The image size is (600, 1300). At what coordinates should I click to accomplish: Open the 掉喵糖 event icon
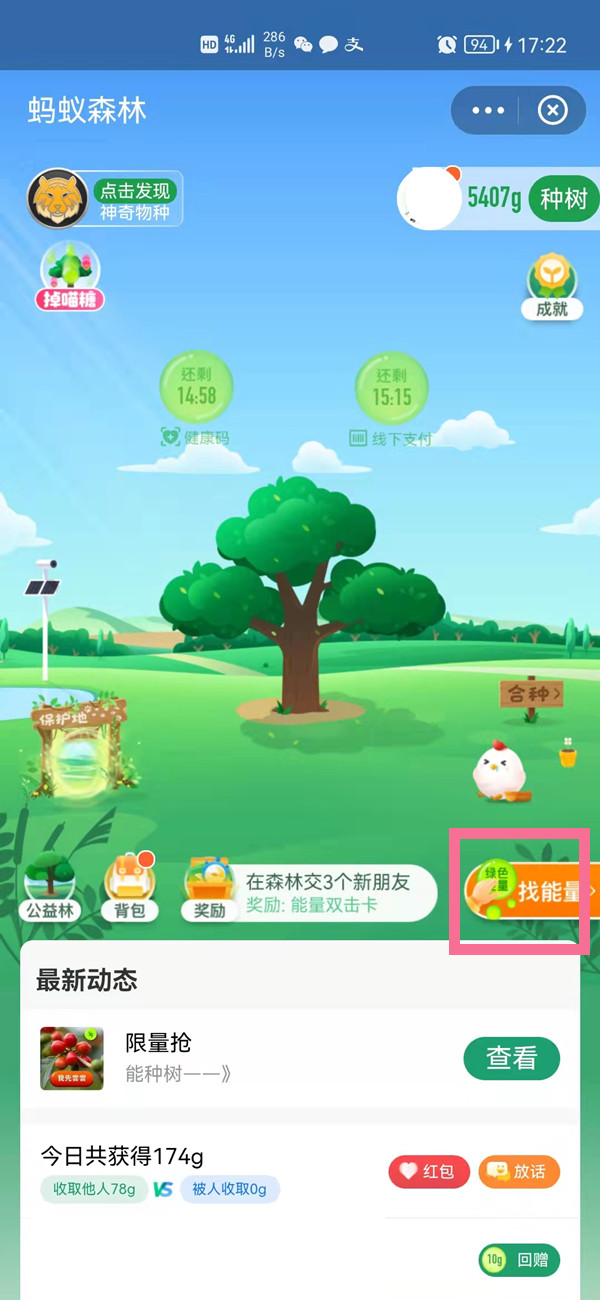point(71,276)
